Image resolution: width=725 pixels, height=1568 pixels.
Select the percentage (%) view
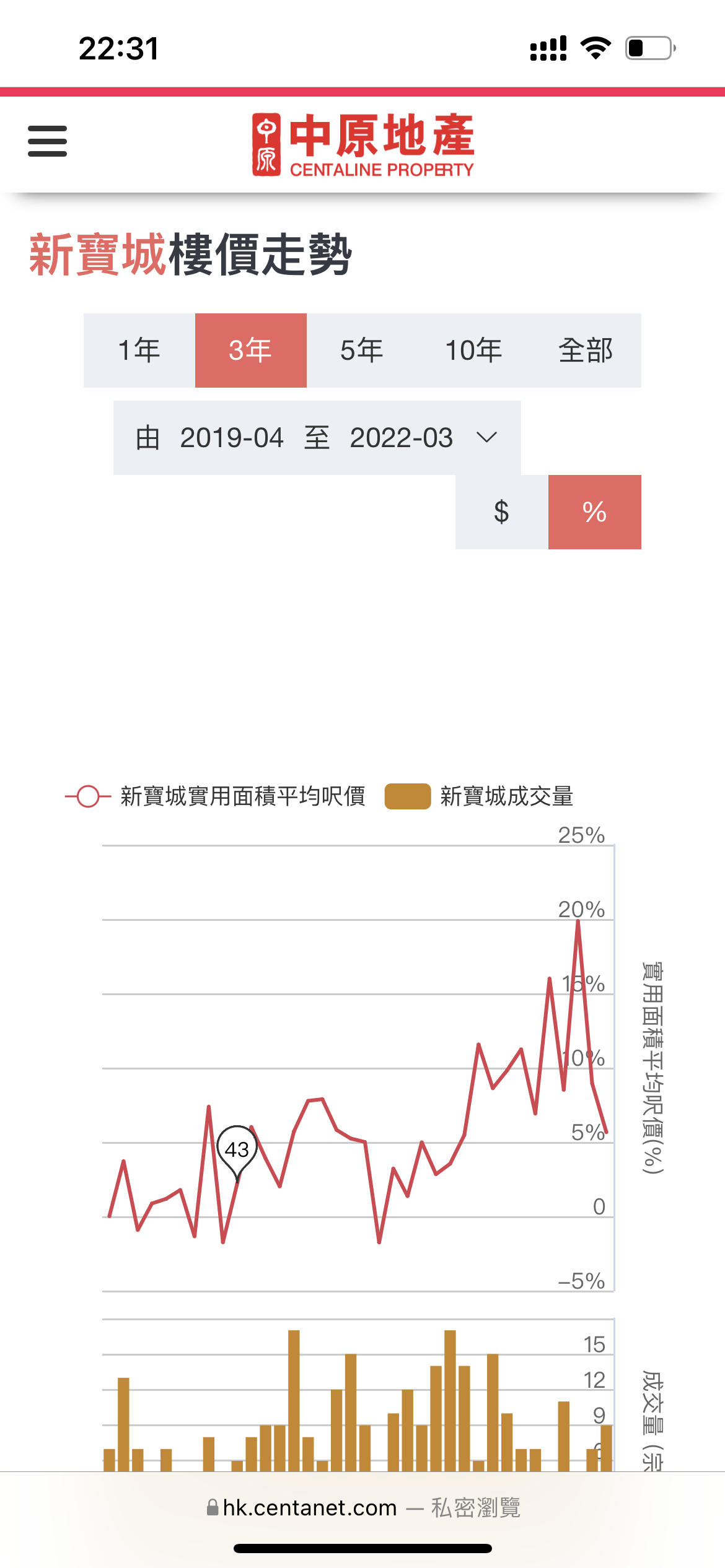click(595, 512)
